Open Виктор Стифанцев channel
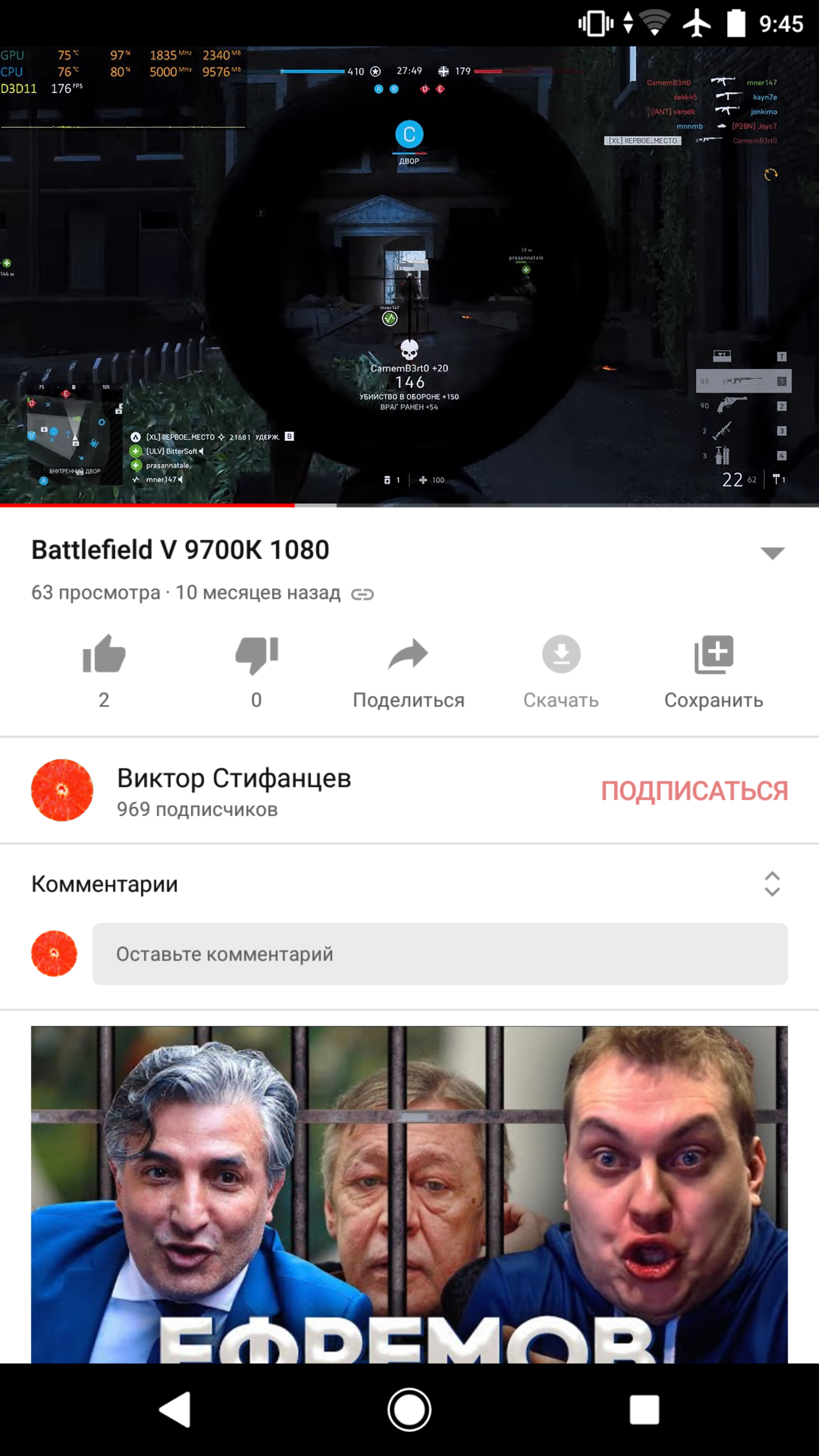 [x=234, y=790]
